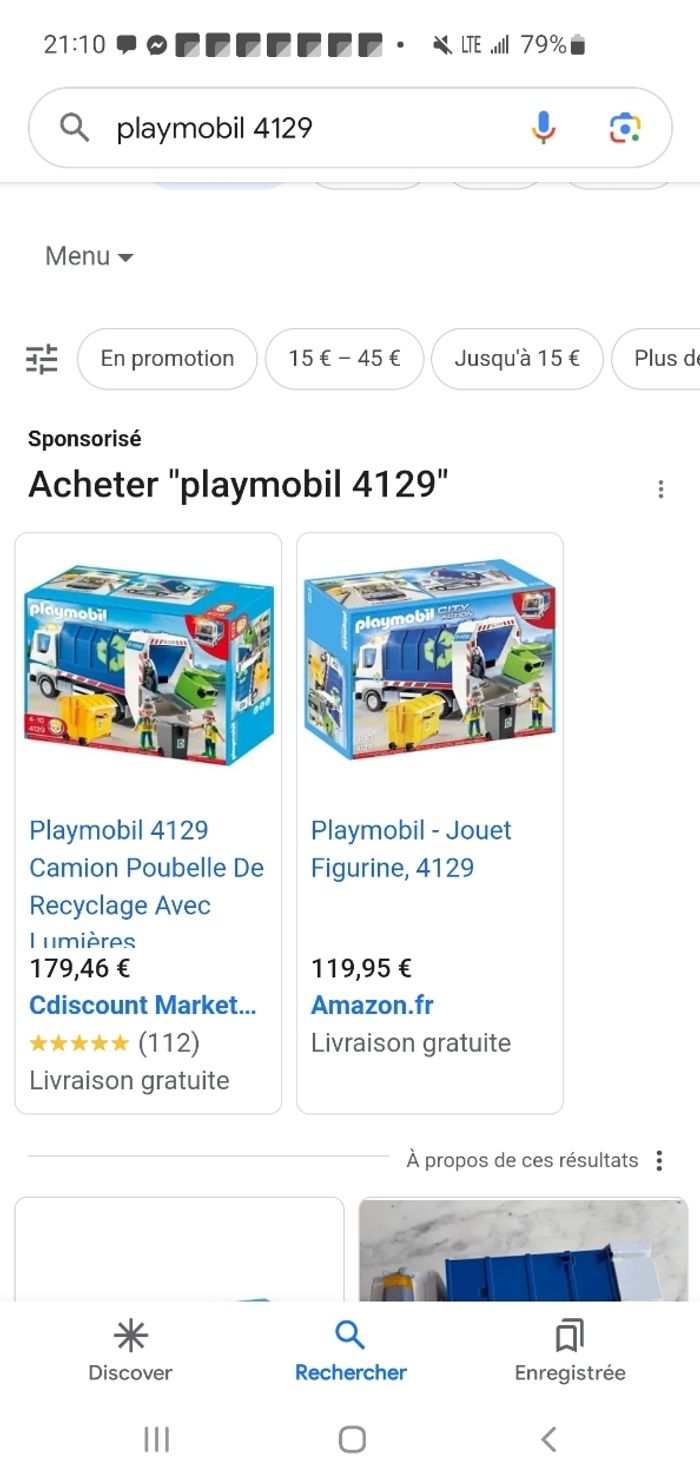
Task: Open the À propos de ces résultats menu
Action: point(659,1160)
